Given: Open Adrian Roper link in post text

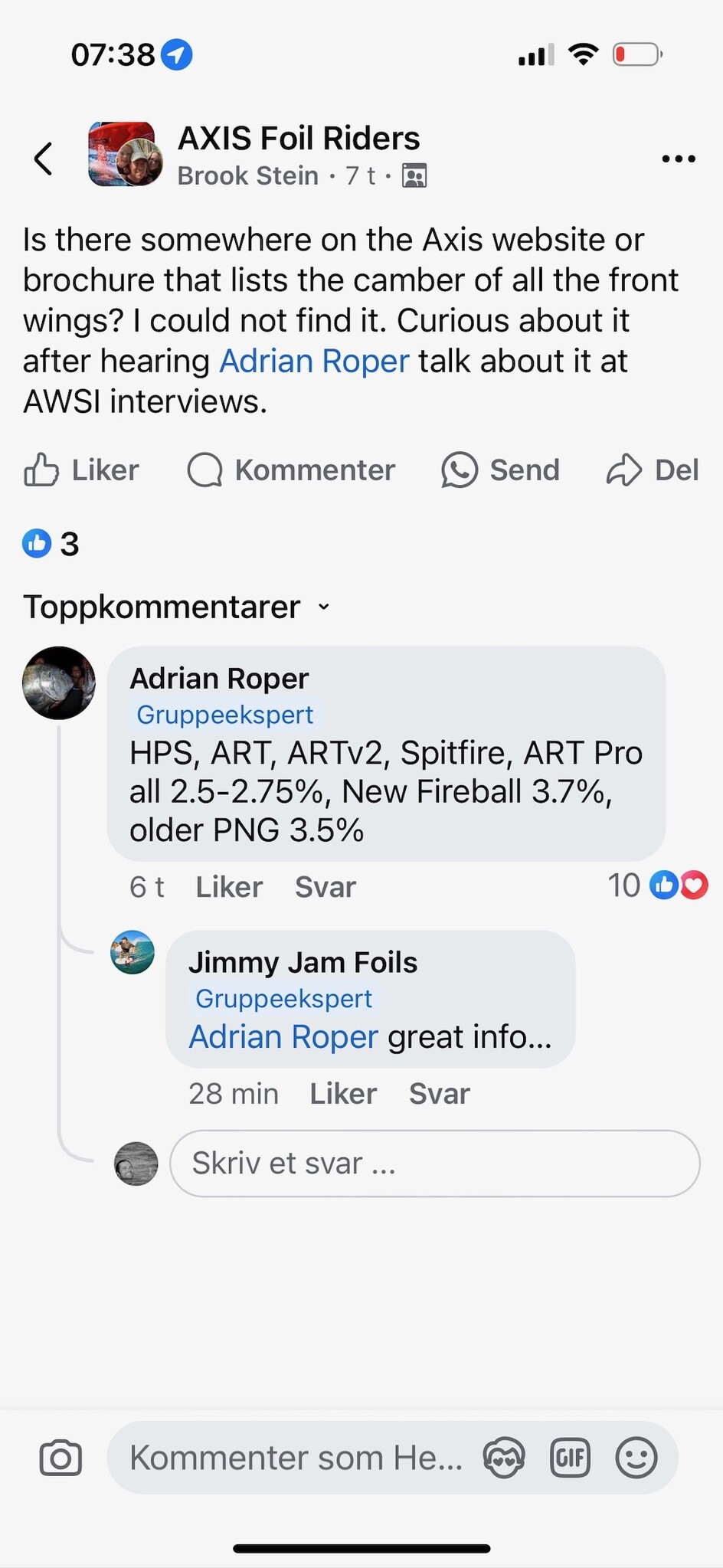Looking at the screenshot, I should (x=314, y=361).
